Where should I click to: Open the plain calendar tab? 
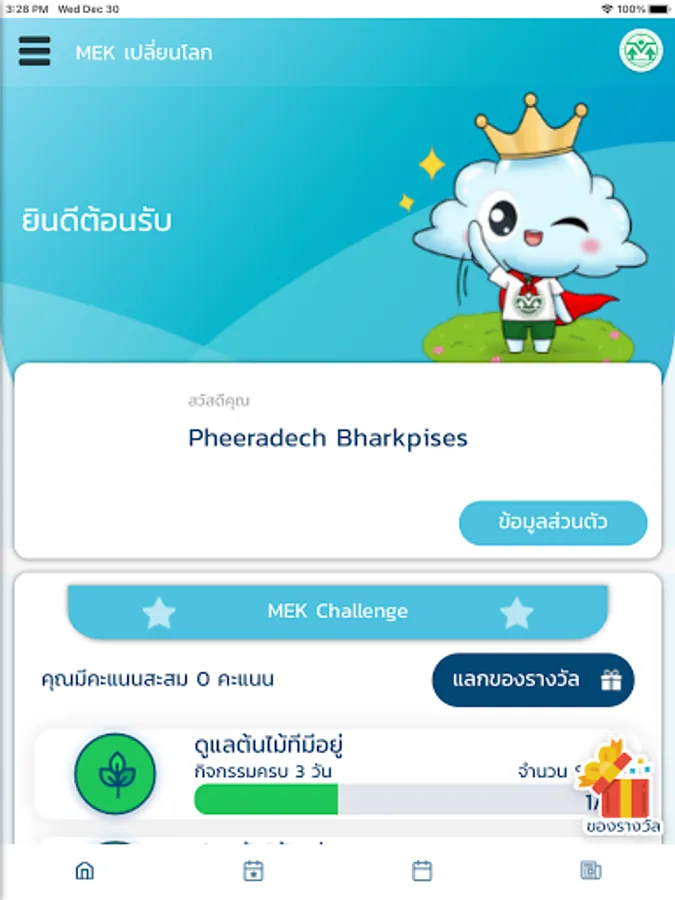click(422, 871)
